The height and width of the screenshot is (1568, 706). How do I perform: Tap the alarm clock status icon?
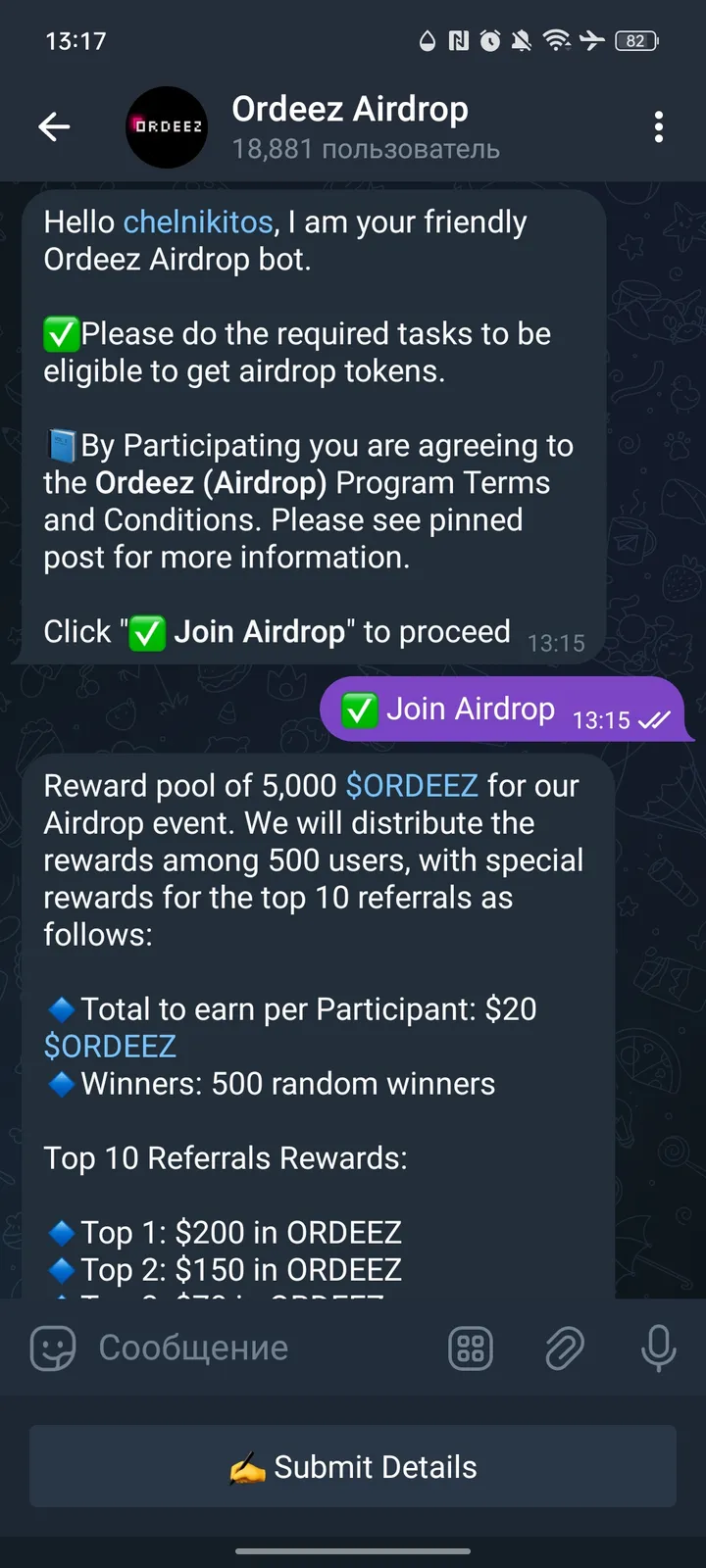[489, 40]
